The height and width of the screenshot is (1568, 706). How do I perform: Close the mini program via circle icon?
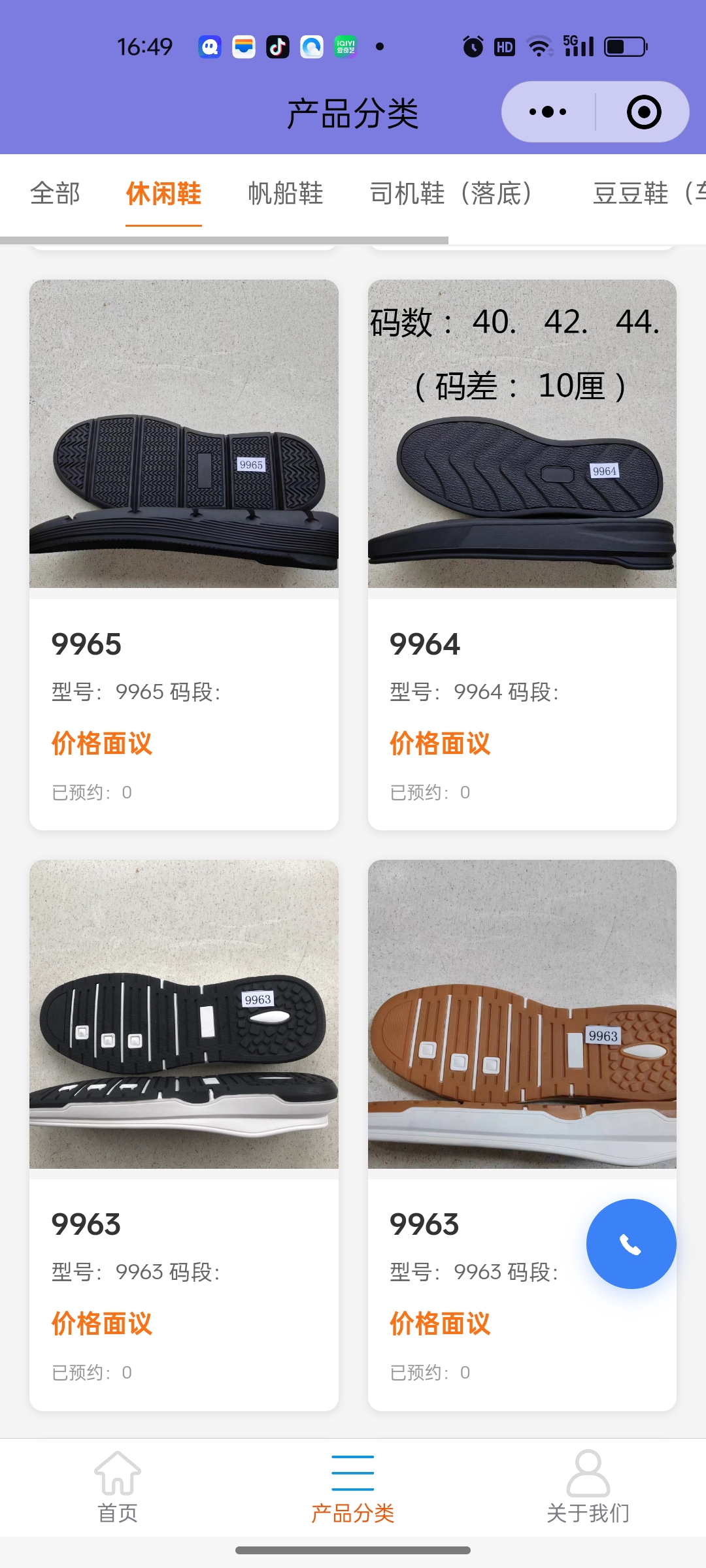tap(644, 112)
